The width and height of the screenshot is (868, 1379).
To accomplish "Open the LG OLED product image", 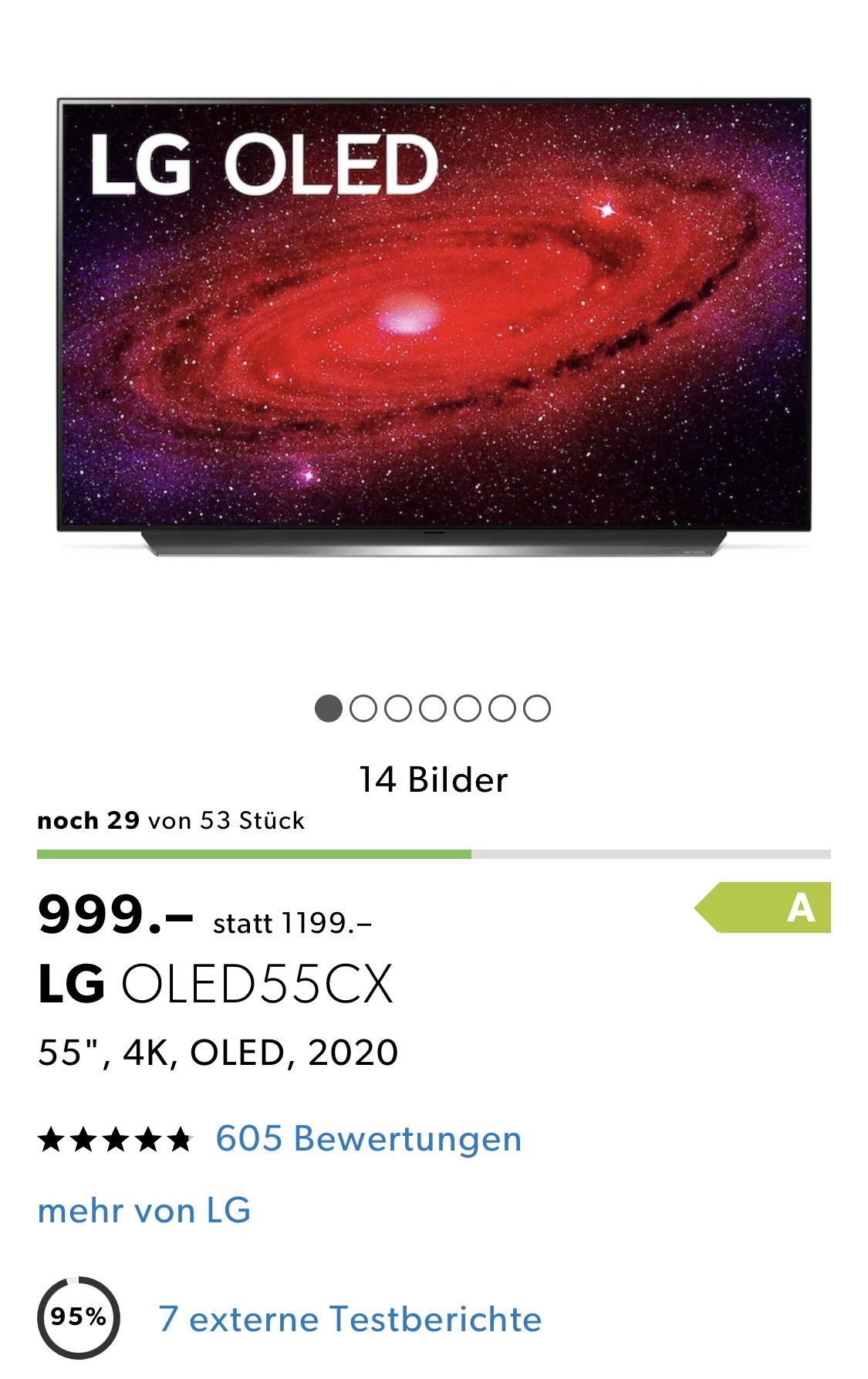I will coord(434,324).
